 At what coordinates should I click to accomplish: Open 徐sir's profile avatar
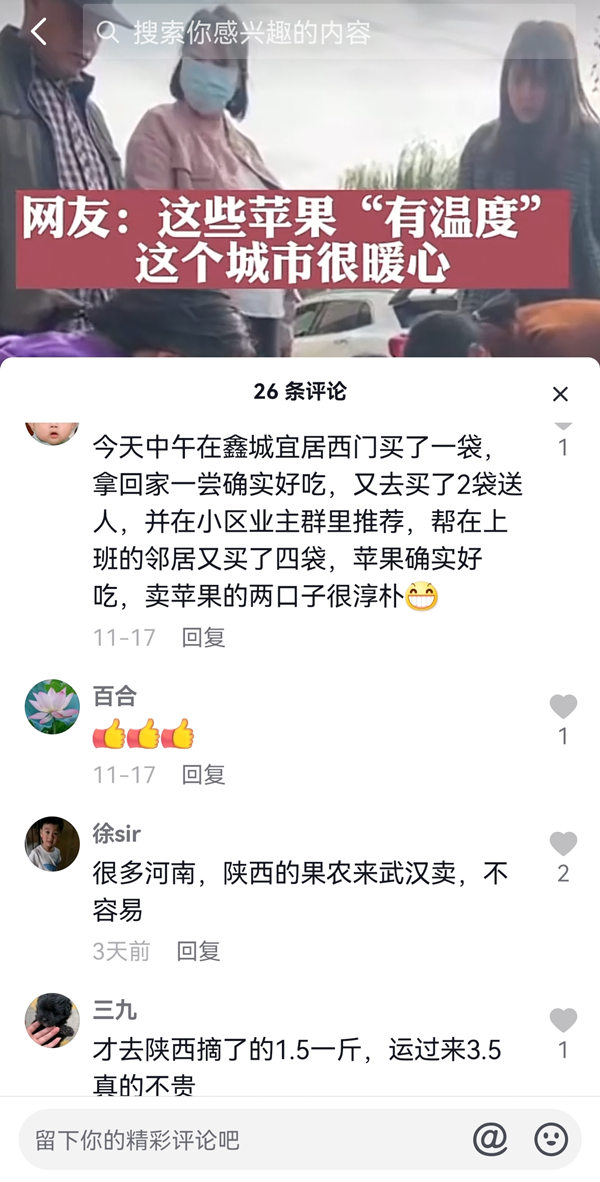point(52,844)
